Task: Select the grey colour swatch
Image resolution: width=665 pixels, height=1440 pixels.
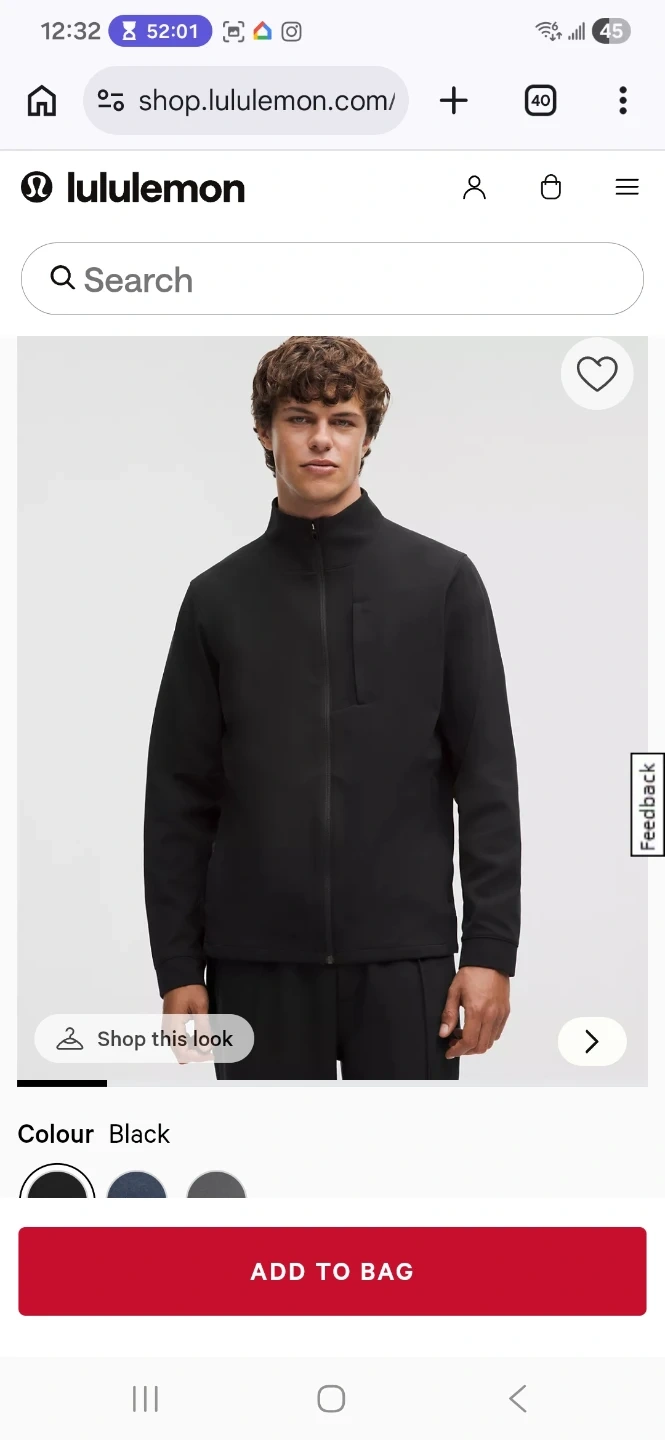Action: (x=216, y=1186)
